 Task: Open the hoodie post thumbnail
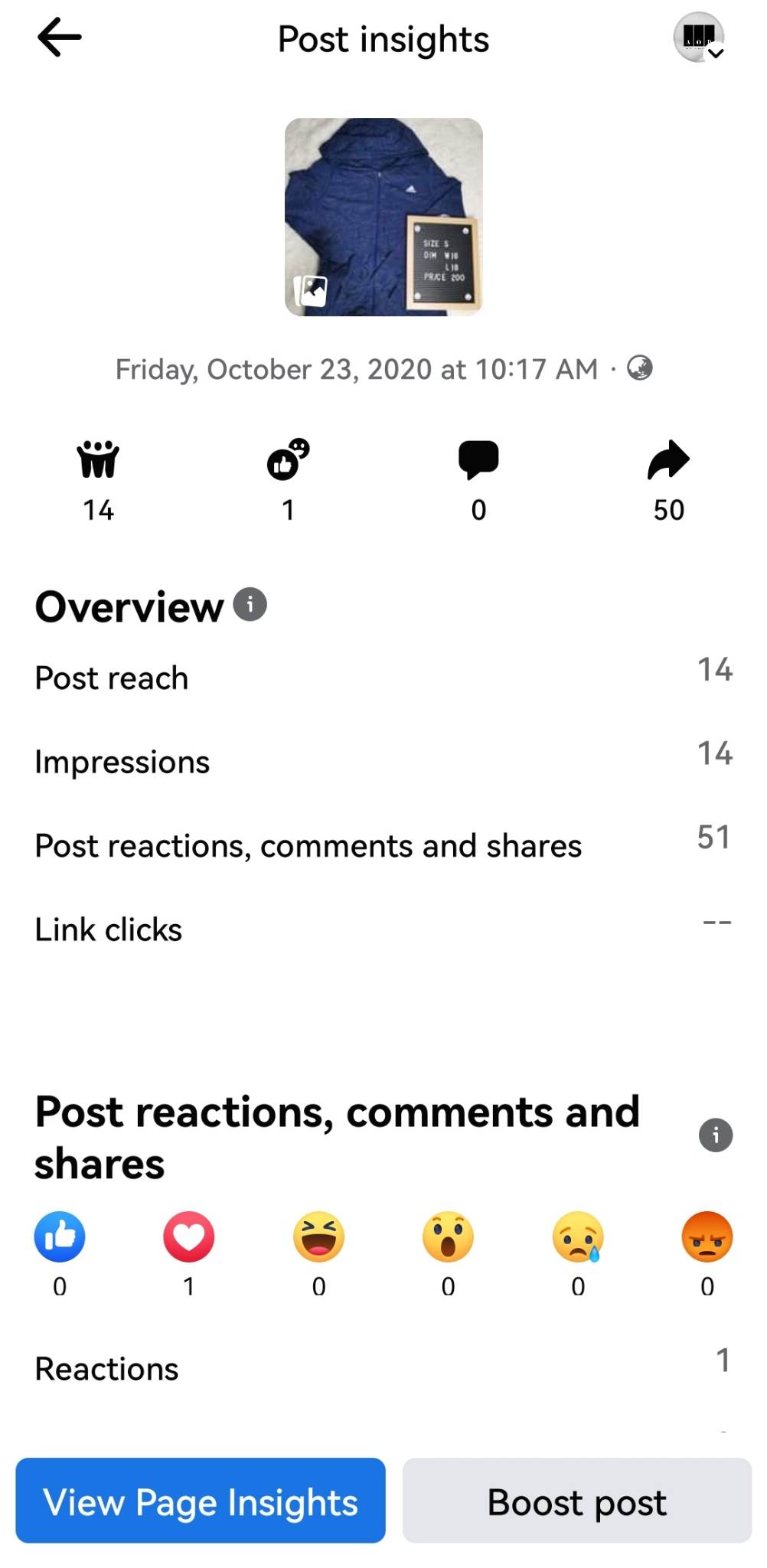(x=383, y=217)
